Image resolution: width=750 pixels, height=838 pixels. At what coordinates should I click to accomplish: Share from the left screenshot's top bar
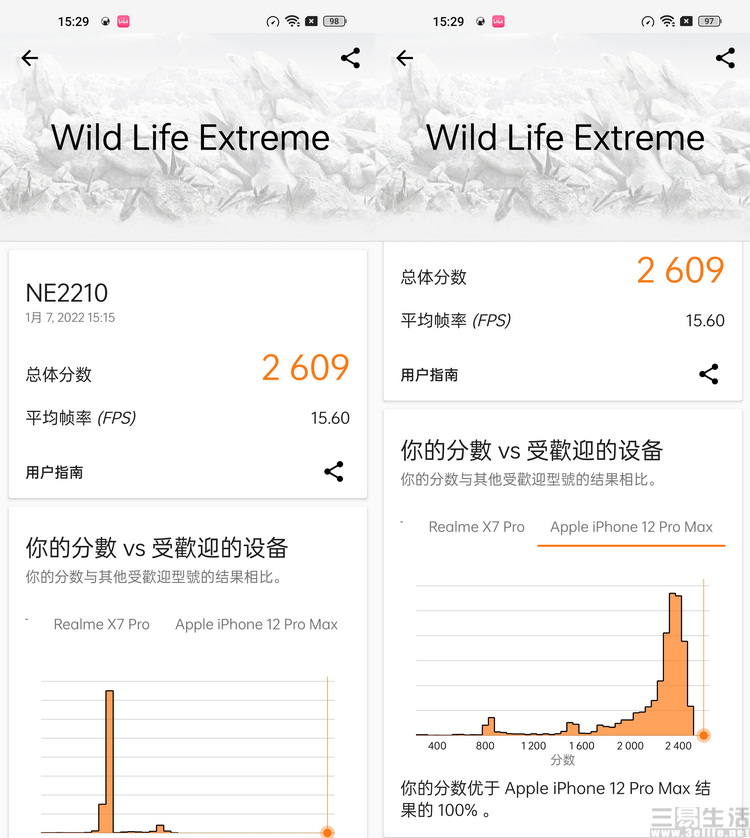(x=350, y=58)
